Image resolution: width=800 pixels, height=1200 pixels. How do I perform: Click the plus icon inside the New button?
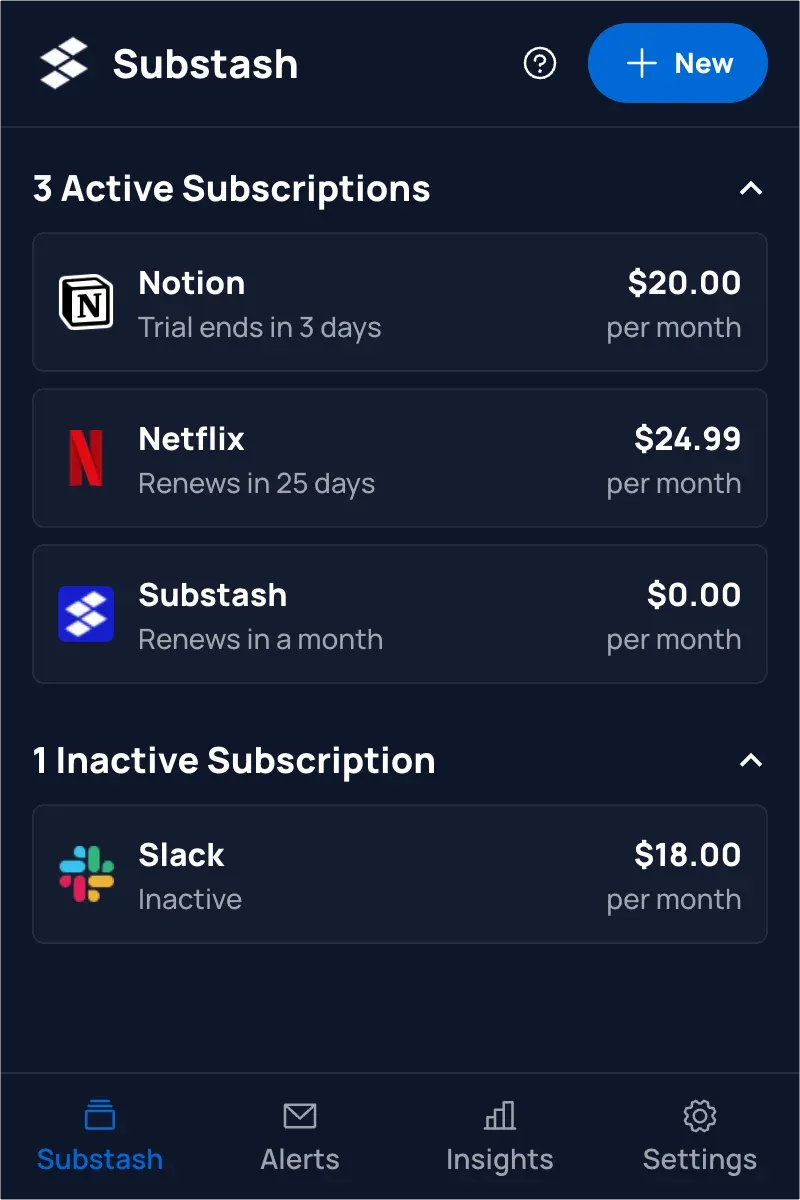(x=640, y=63)
